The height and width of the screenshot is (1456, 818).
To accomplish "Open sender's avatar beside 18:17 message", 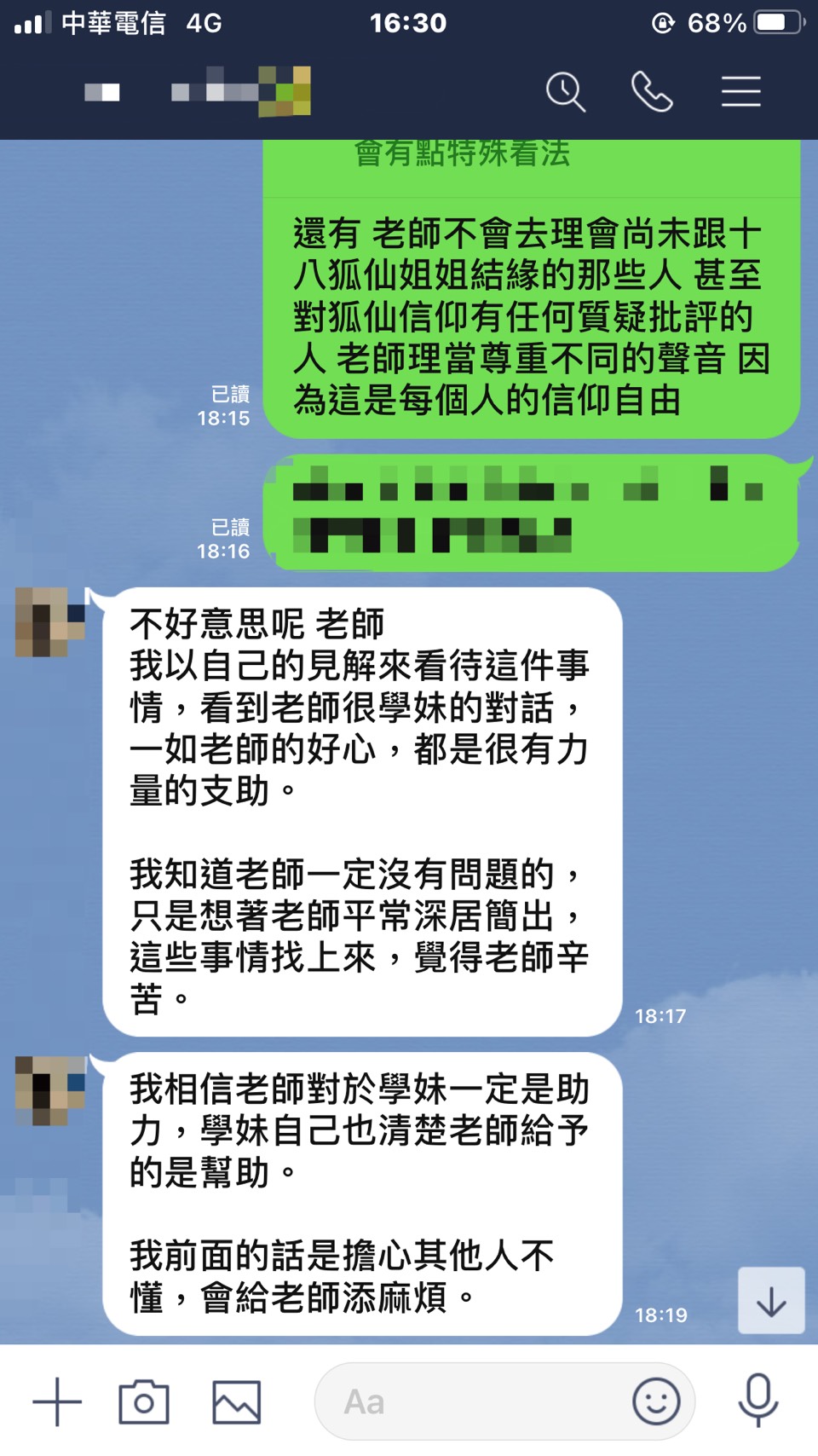I will pos(50,622).
